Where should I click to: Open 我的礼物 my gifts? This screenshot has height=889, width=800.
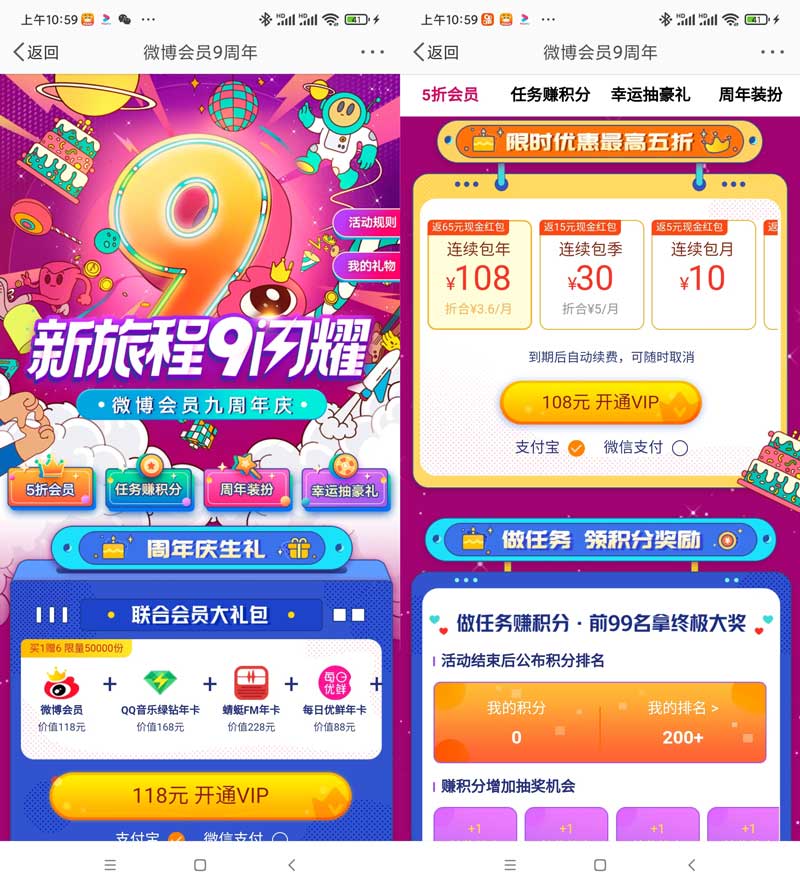pyautogui.click(x=371, y=266)
